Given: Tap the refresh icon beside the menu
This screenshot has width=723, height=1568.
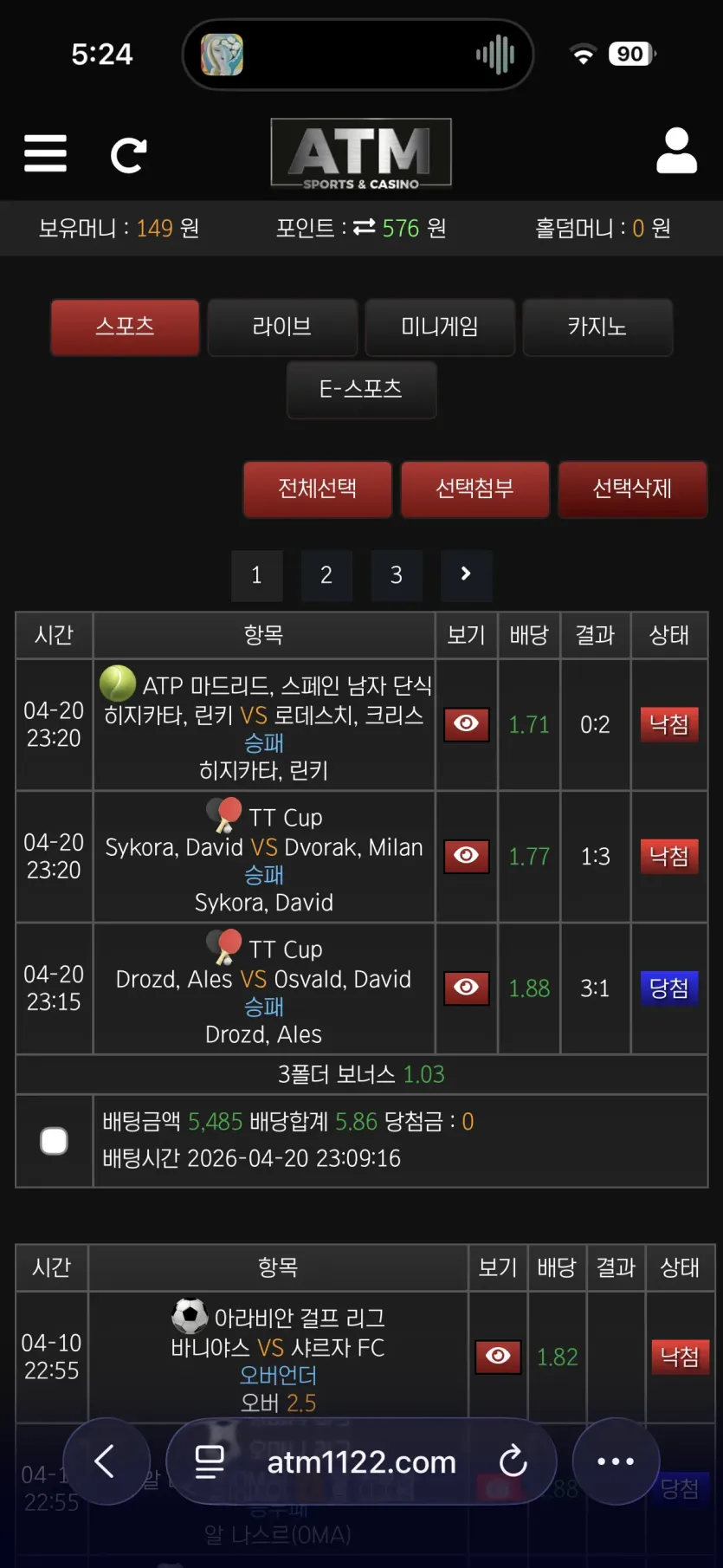Looking at the screenshot, I should (x=128, y=155).
